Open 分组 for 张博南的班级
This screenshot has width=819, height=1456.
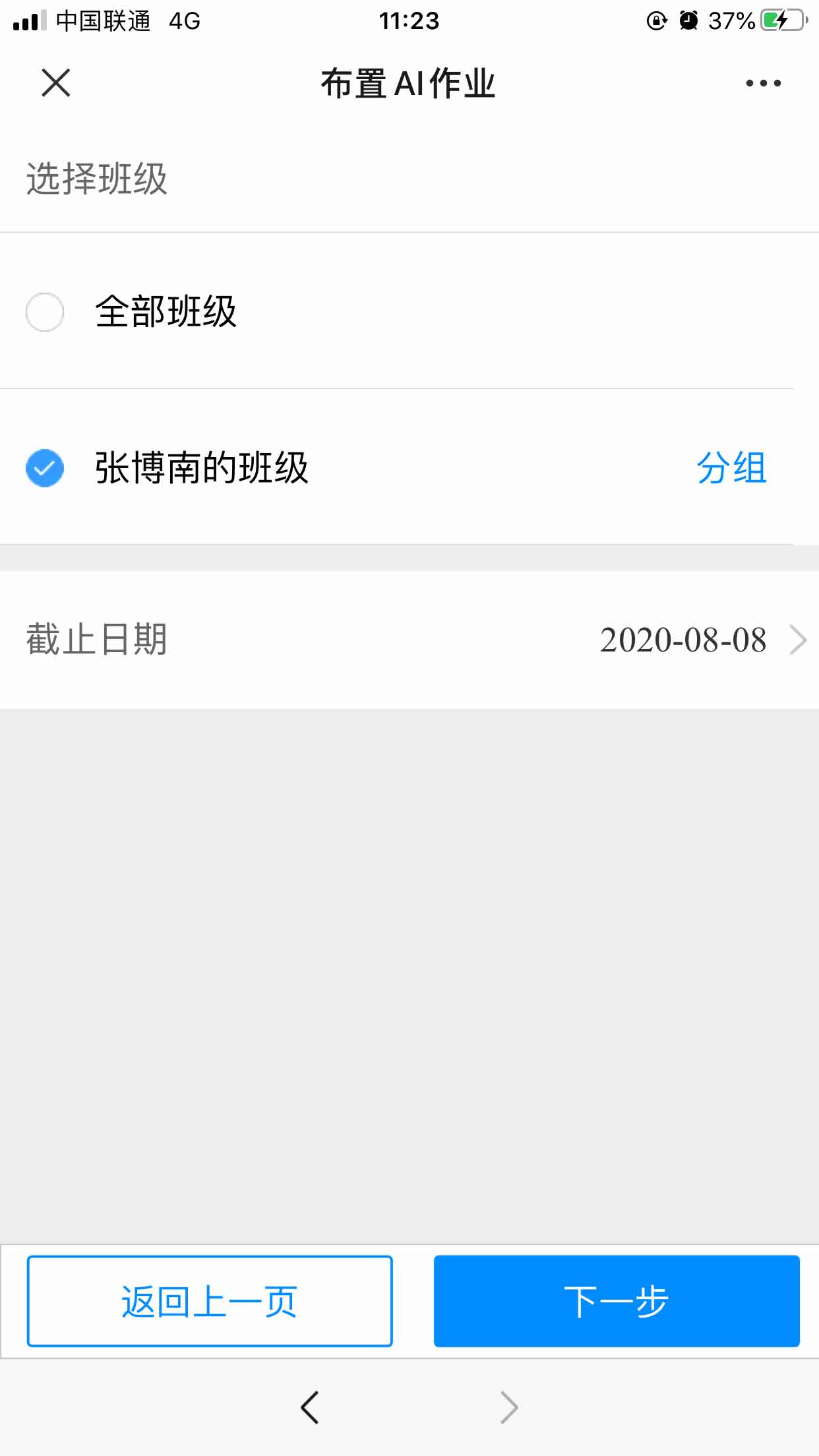731,468
